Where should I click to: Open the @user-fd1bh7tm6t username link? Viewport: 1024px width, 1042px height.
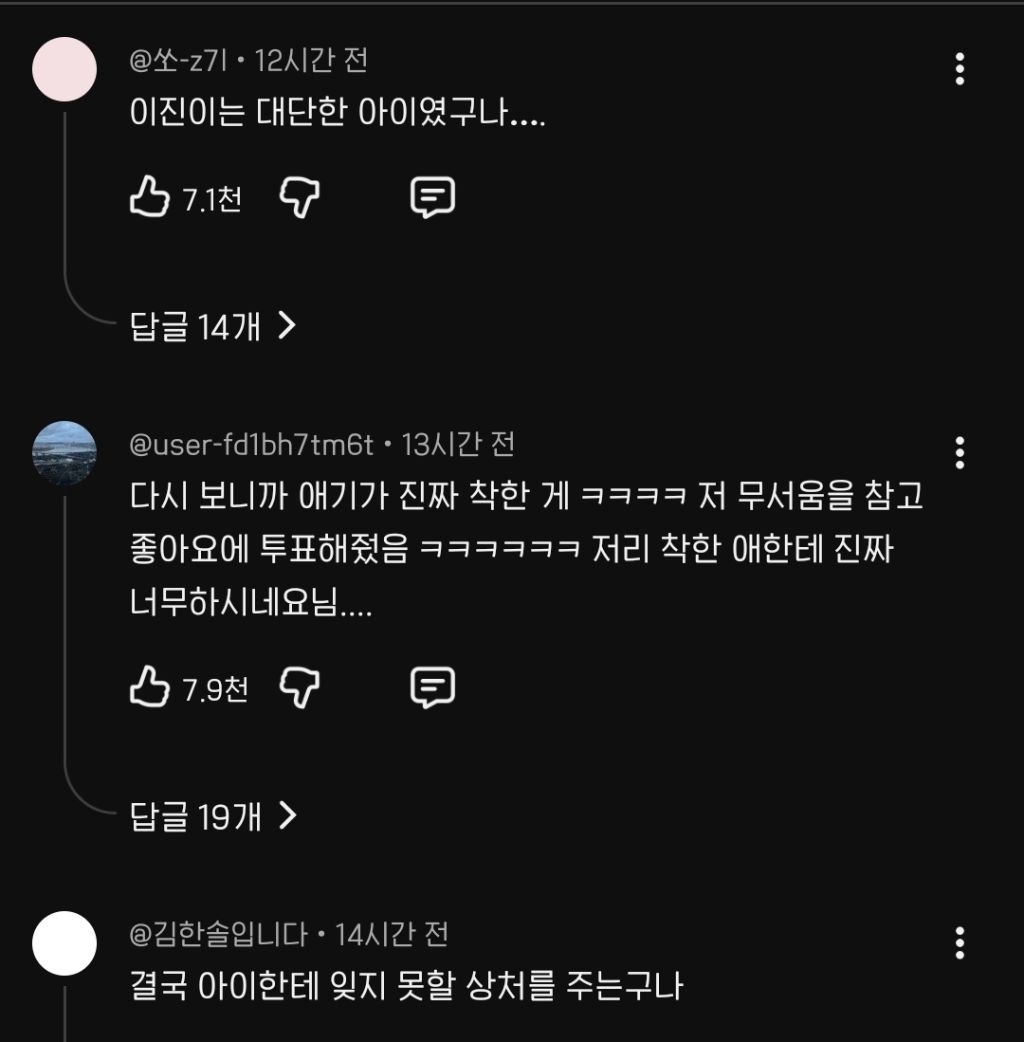tap(251, 445)
